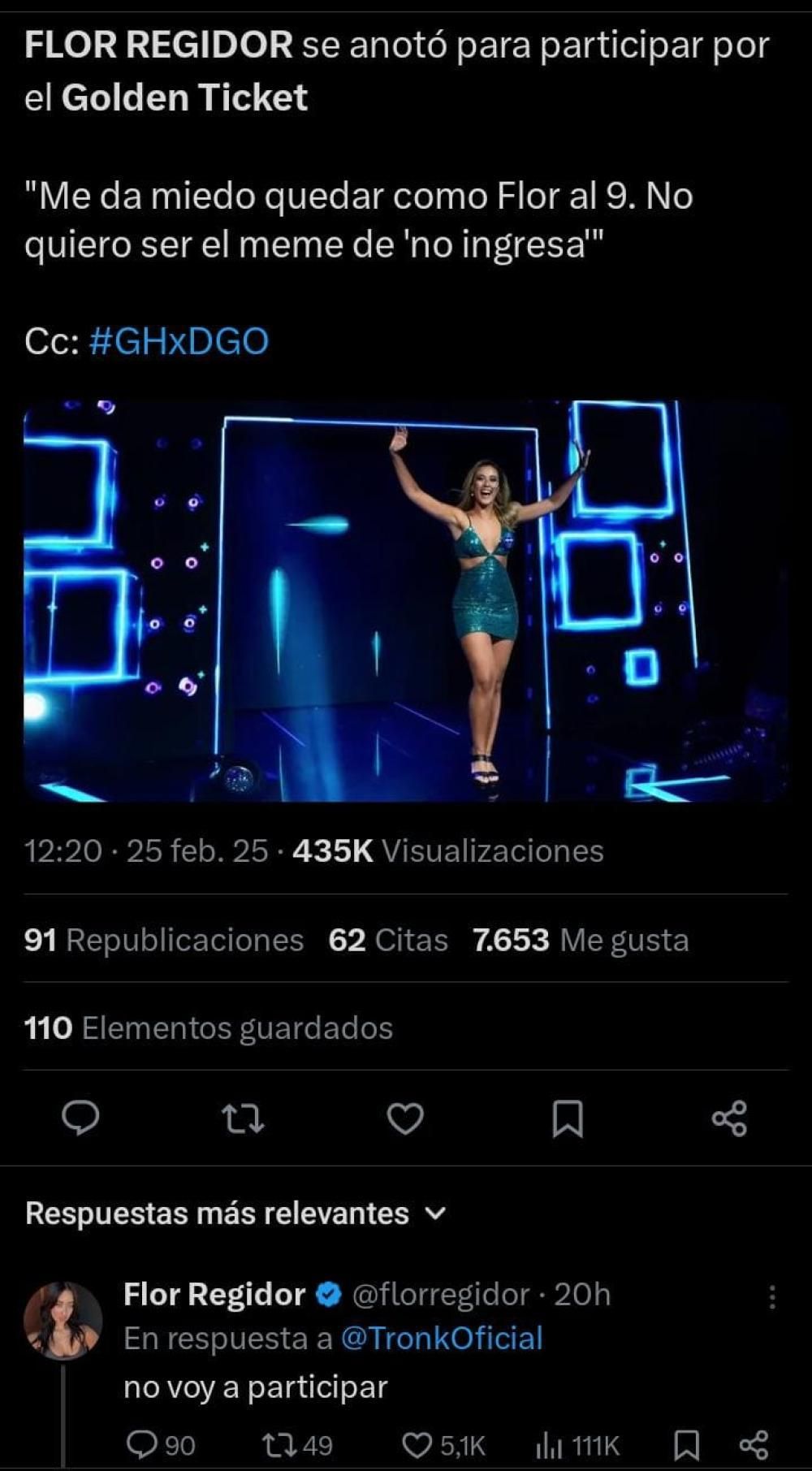The height and width of the screenshot is (1471, 812).
Task: Open Flor Regidor's profile picture
Action: tap(63, 1320)
